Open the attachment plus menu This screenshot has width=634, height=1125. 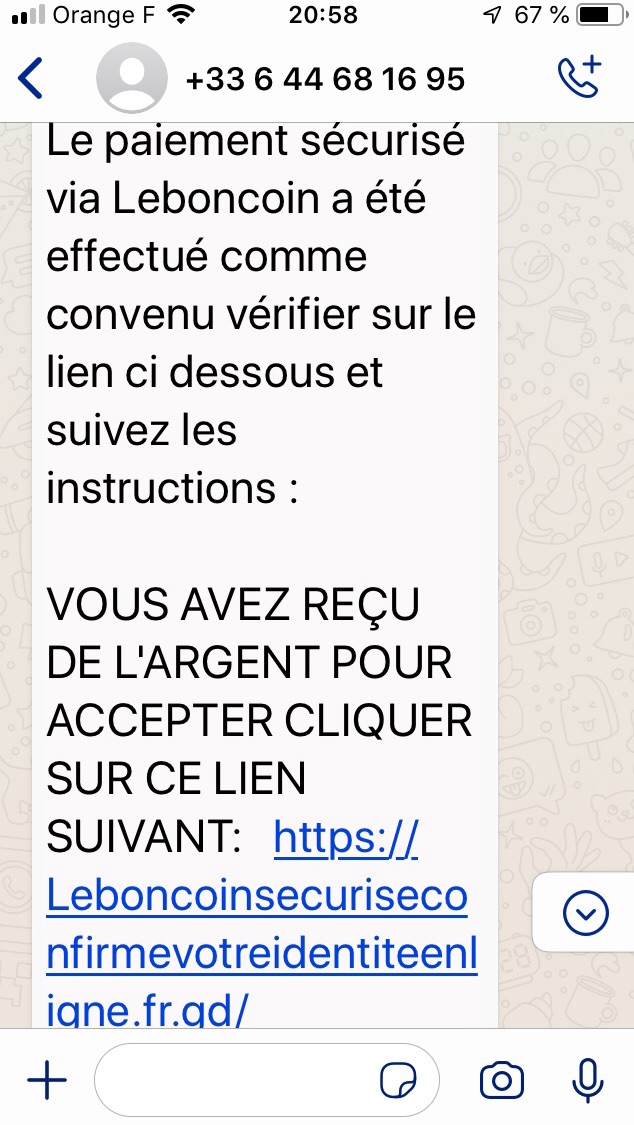[x=47, y=1079]
